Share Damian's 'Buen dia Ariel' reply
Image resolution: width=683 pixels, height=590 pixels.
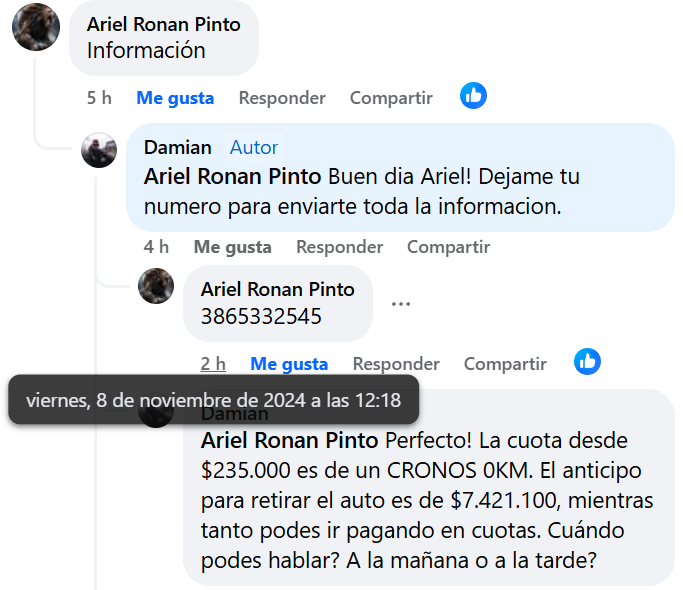click(x=448, y=247)
